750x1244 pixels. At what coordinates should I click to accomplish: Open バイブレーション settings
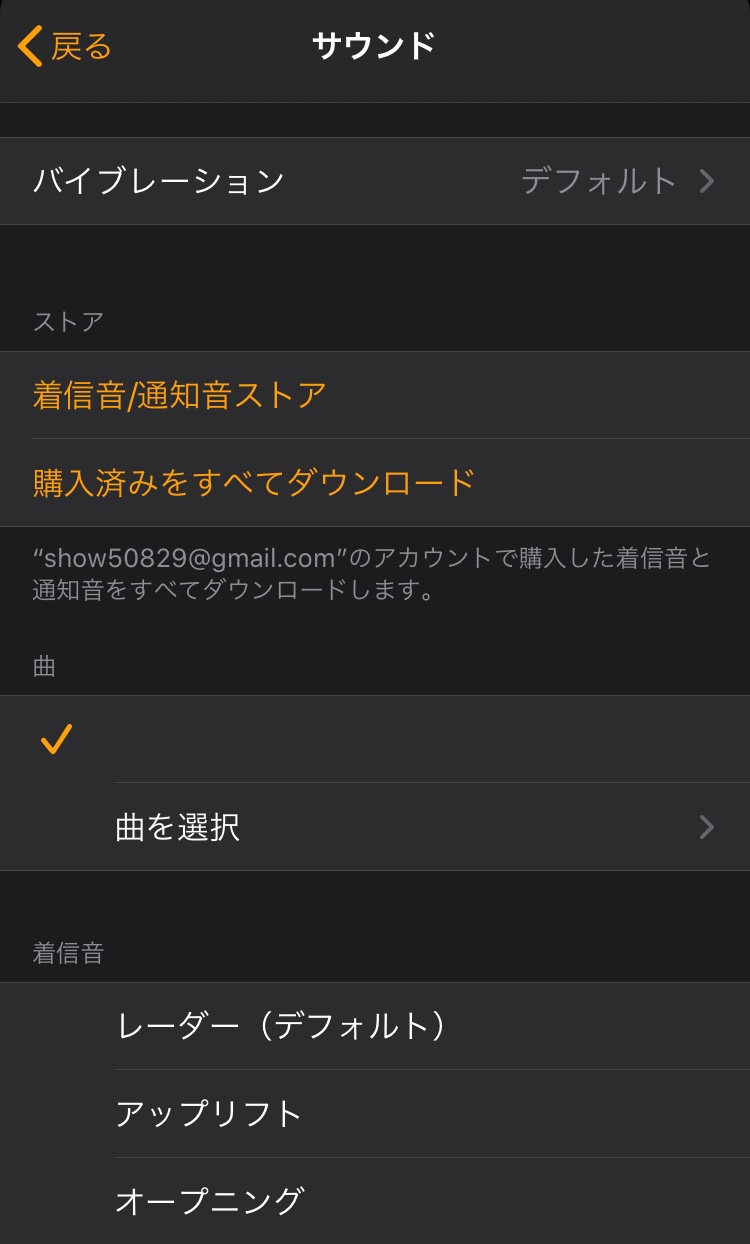coord(375,181)
